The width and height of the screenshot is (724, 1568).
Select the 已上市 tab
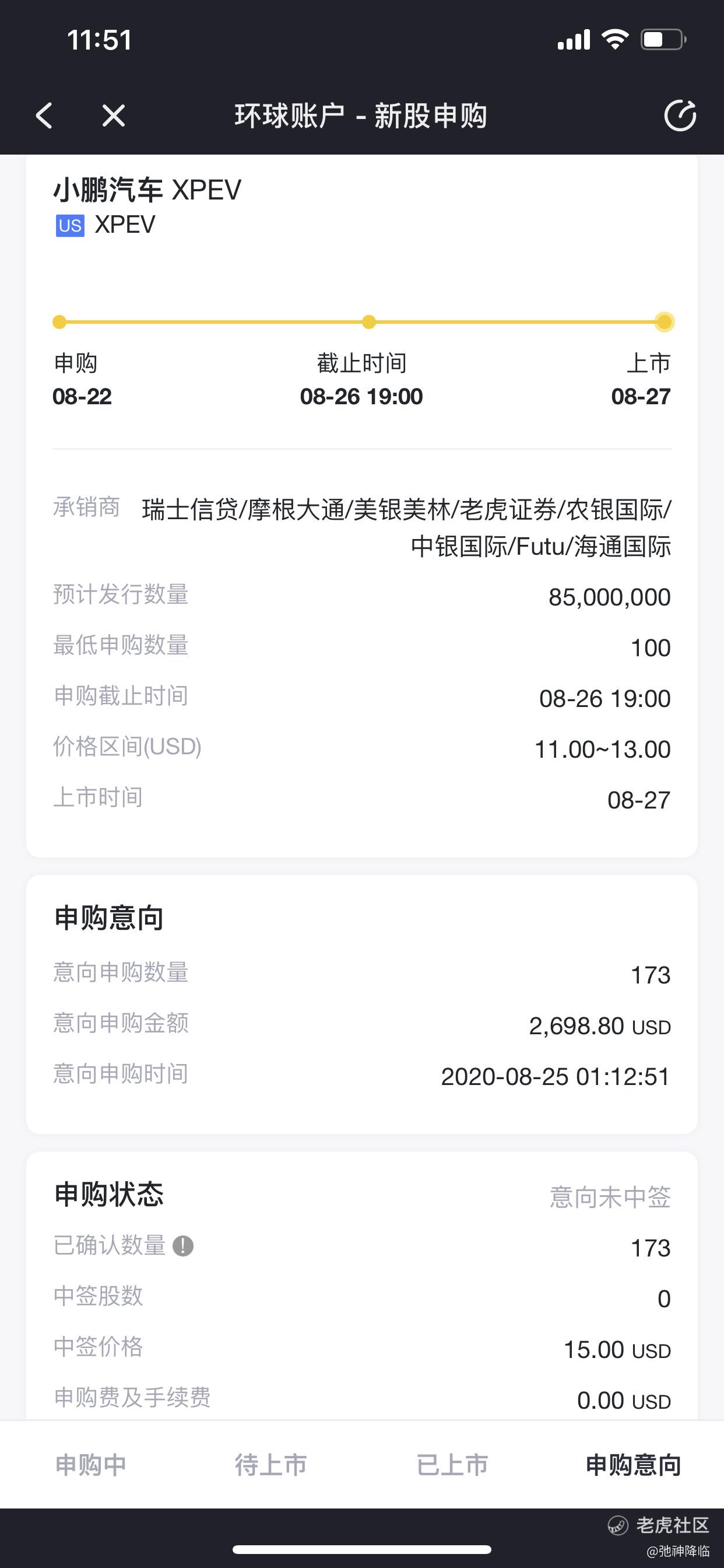click(x=452, y=1465)
